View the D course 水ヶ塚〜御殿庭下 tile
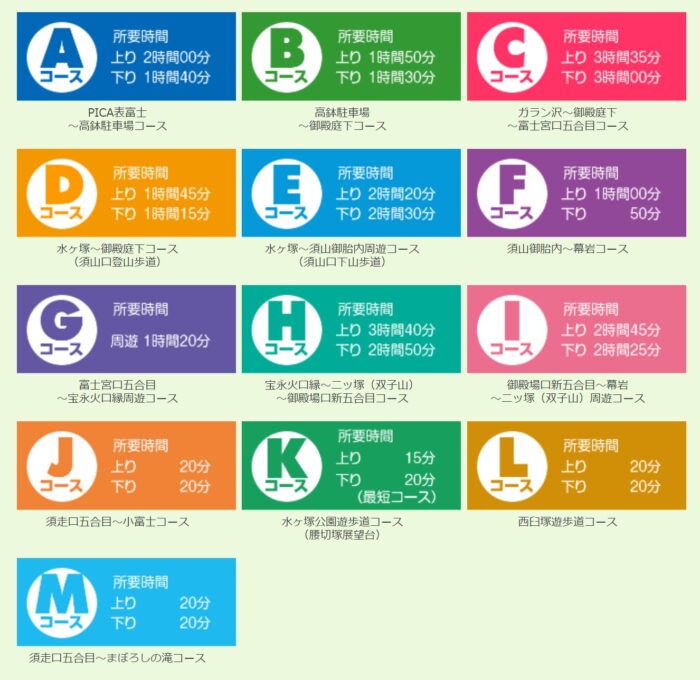700x680 pixels. pos(126,193)
